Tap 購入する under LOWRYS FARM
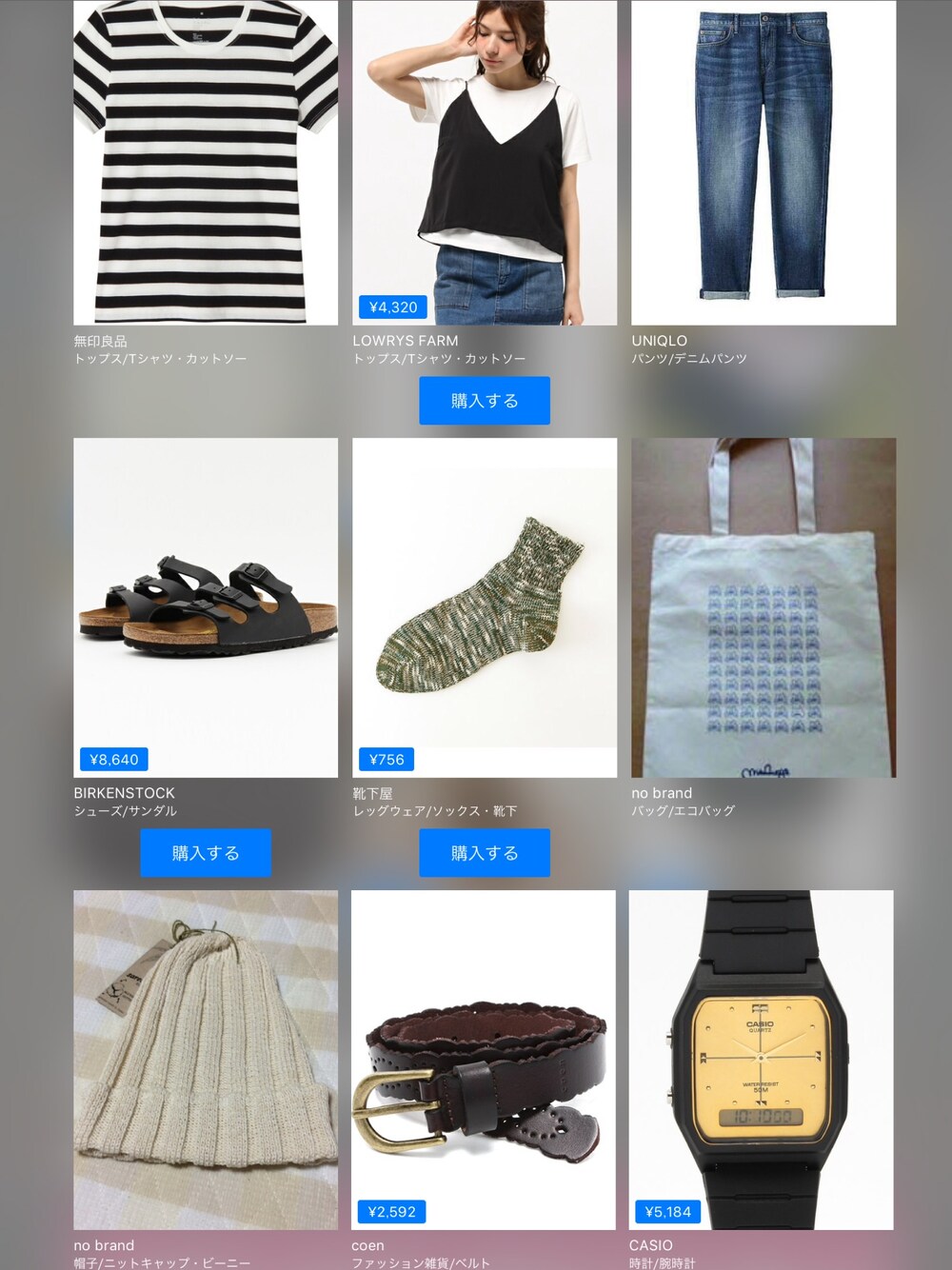Viewport: 952px width, 1270px height. pyautogui.click(x=485, y=401)
